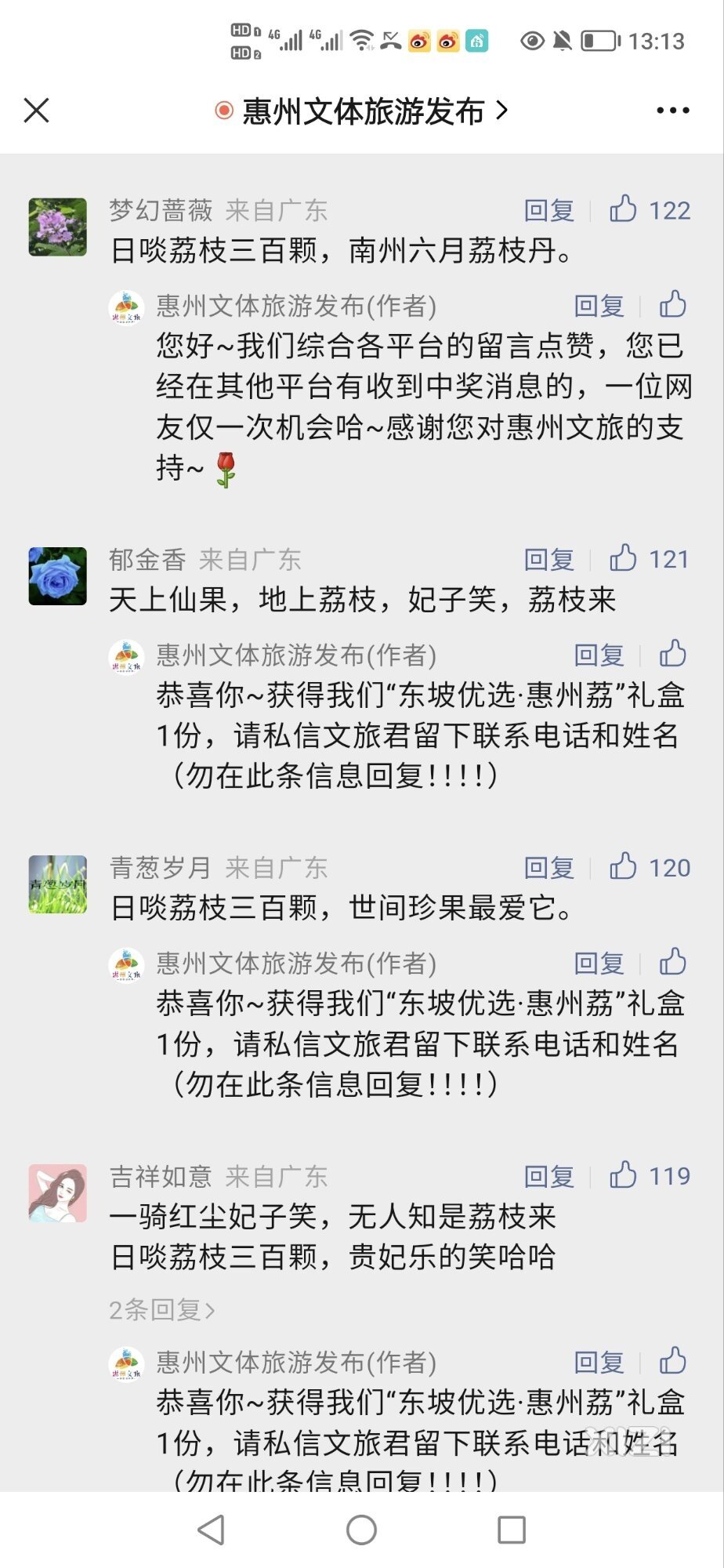Viewport: 724px width, 1568px height.
Task: Like the author's reply under 梦幻蔷薇's comment
Action: [x=672, y=304]
